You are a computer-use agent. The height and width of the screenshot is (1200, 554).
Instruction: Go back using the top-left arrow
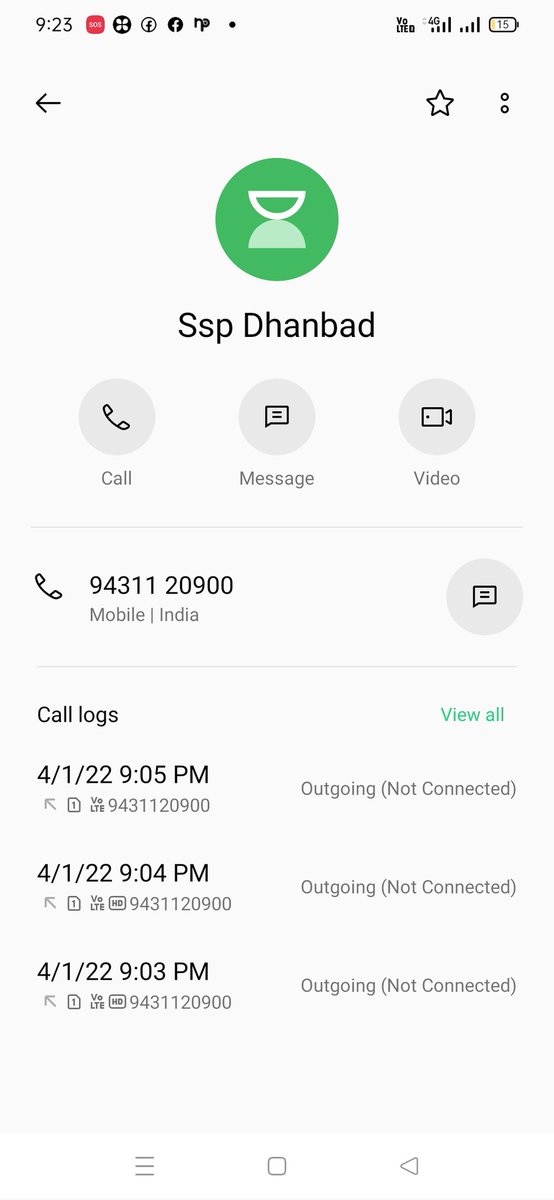point(48,103)
